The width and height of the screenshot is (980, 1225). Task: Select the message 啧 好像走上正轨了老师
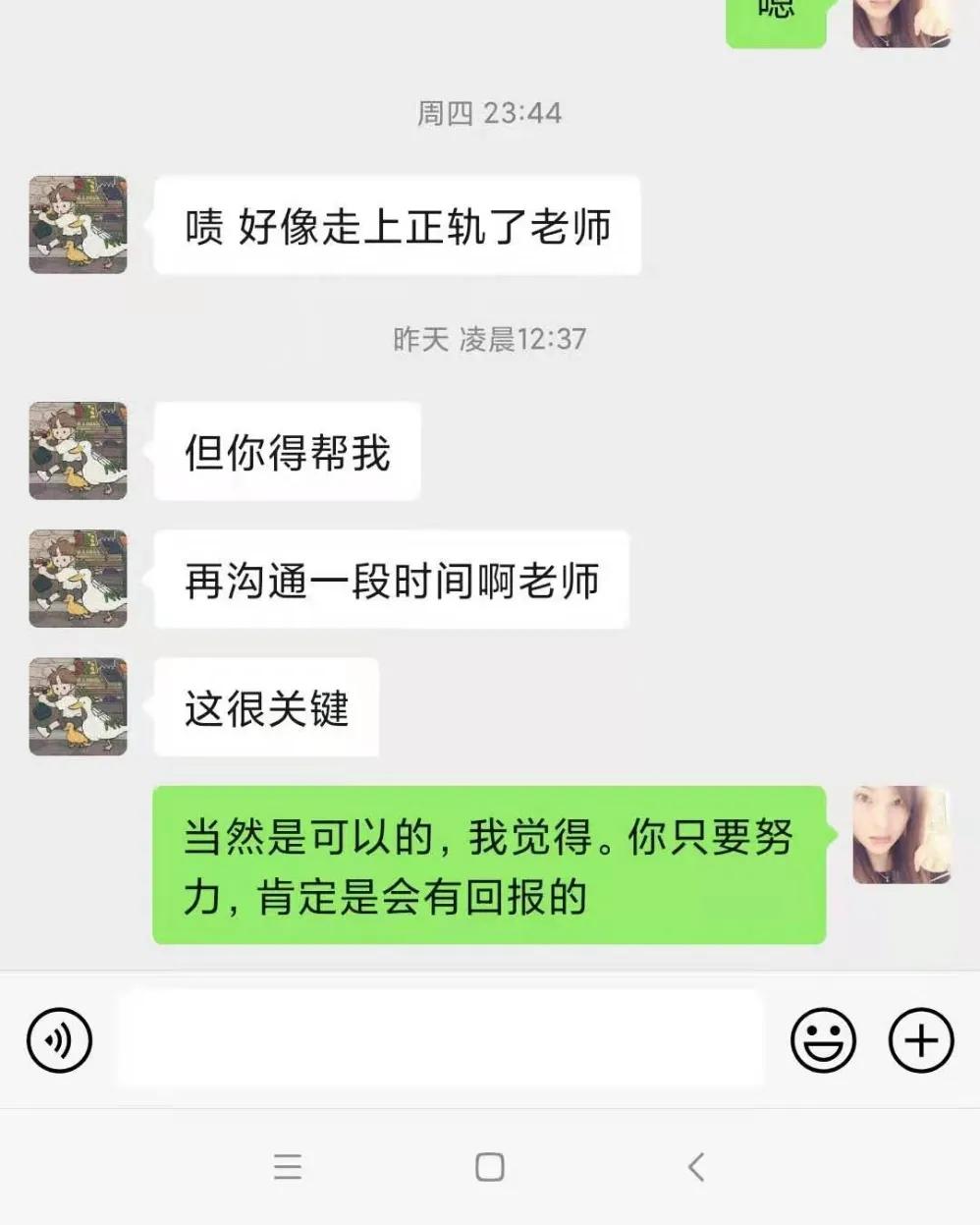click(396, 225)
